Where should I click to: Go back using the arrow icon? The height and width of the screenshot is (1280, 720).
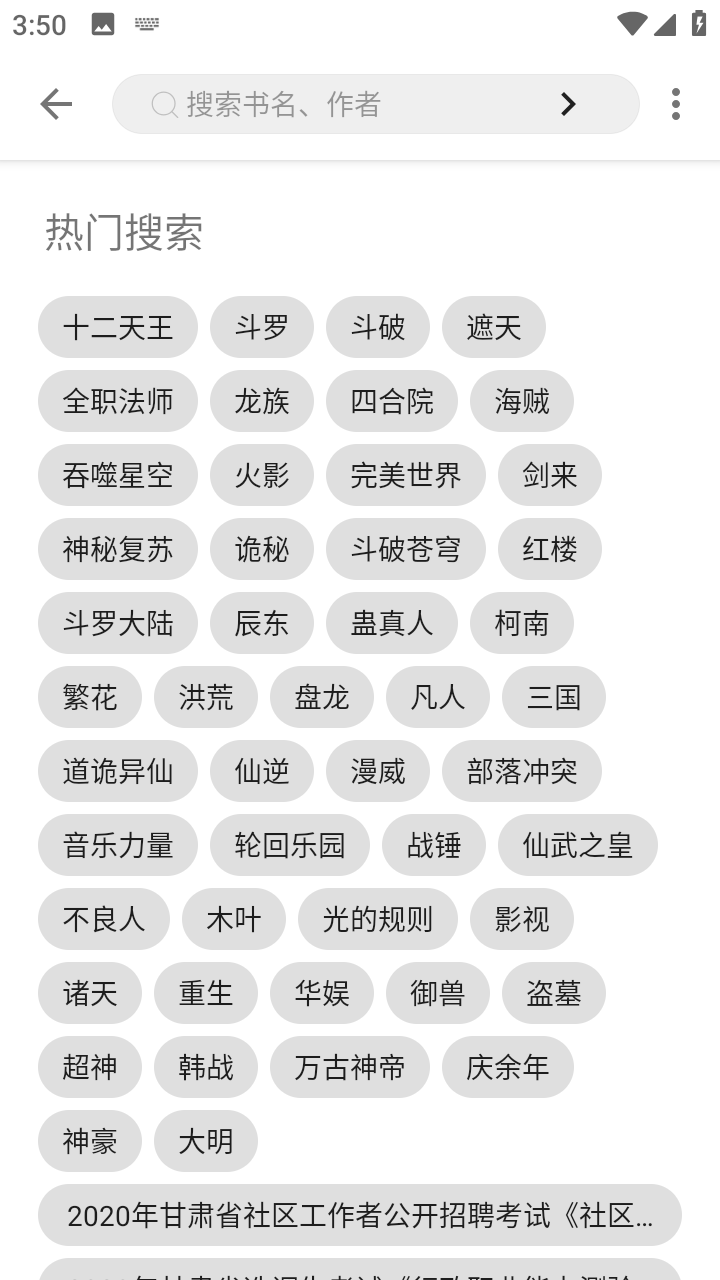(x=56, y=104)
